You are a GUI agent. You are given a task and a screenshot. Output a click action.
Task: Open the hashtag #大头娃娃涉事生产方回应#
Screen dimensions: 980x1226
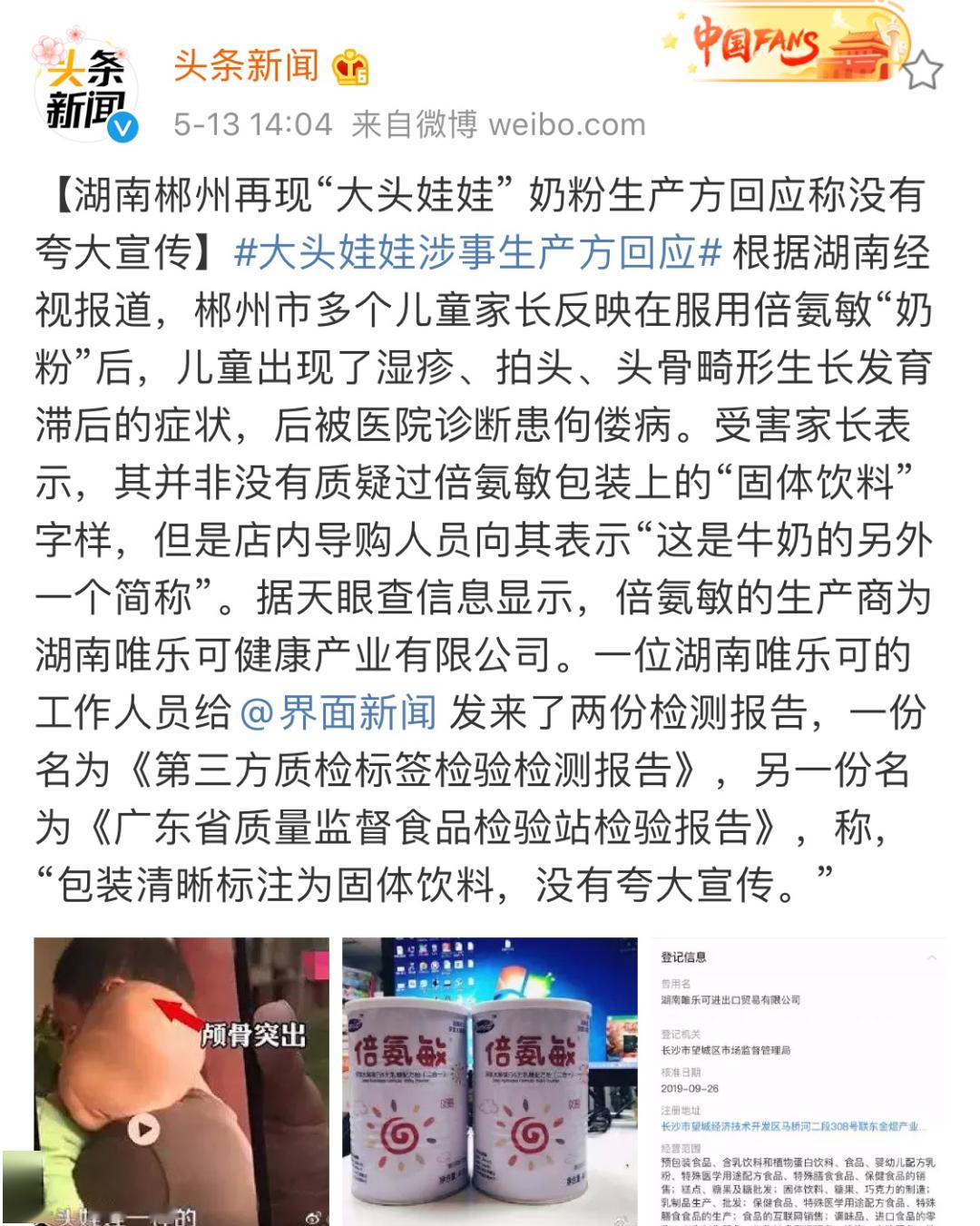coord(477,252)
